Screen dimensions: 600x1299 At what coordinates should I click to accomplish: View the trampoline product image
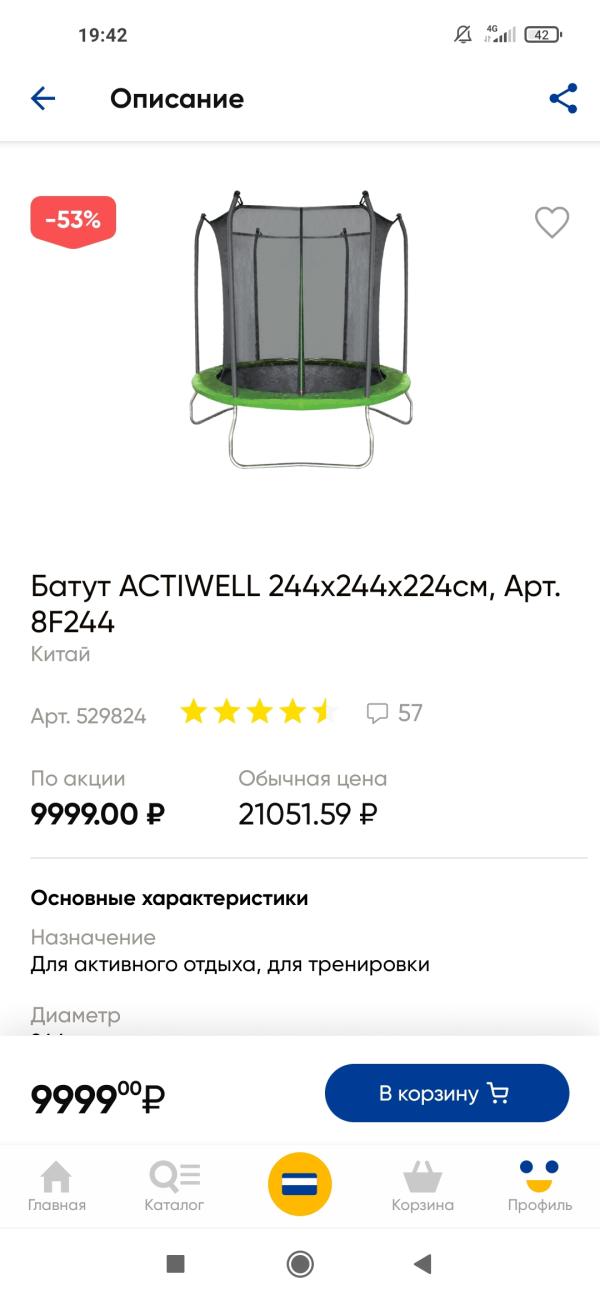(301, 330)
